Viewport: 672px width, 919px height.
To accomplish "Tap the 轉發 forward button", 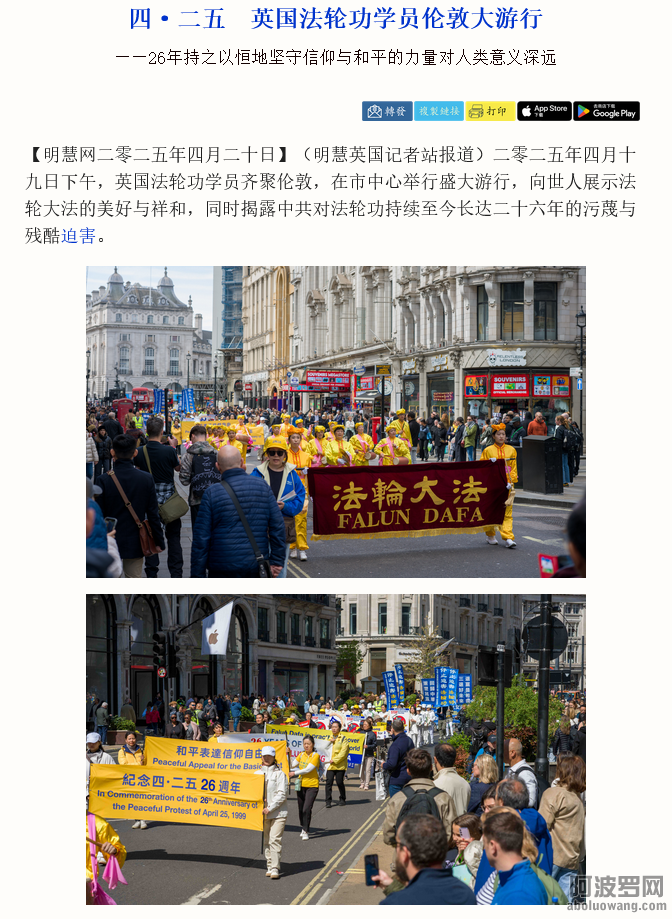I will pyautogui.click(x=387, y=111).
